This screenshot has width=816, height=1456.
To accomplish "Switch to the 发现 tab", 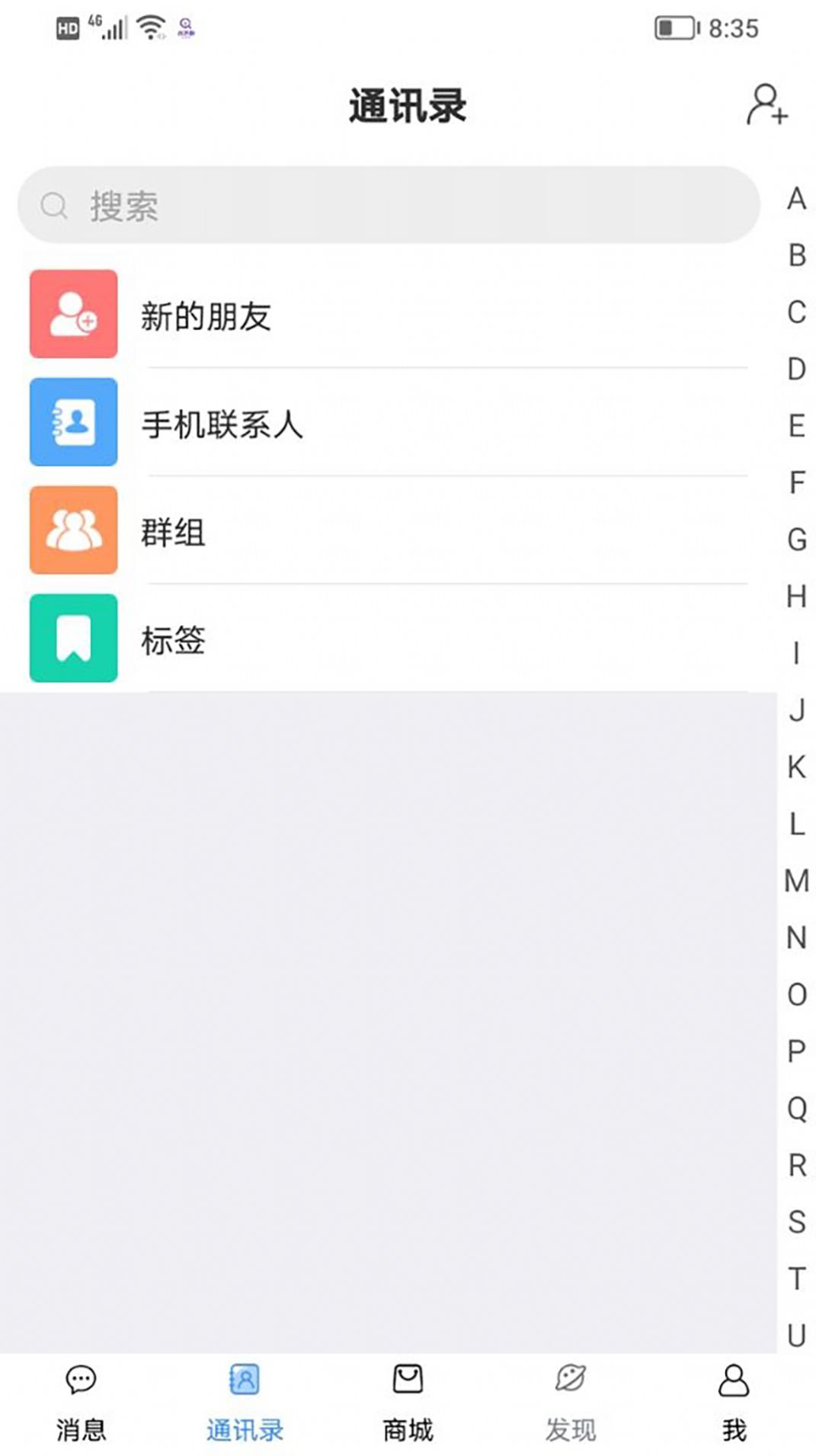I will 571,1403.
